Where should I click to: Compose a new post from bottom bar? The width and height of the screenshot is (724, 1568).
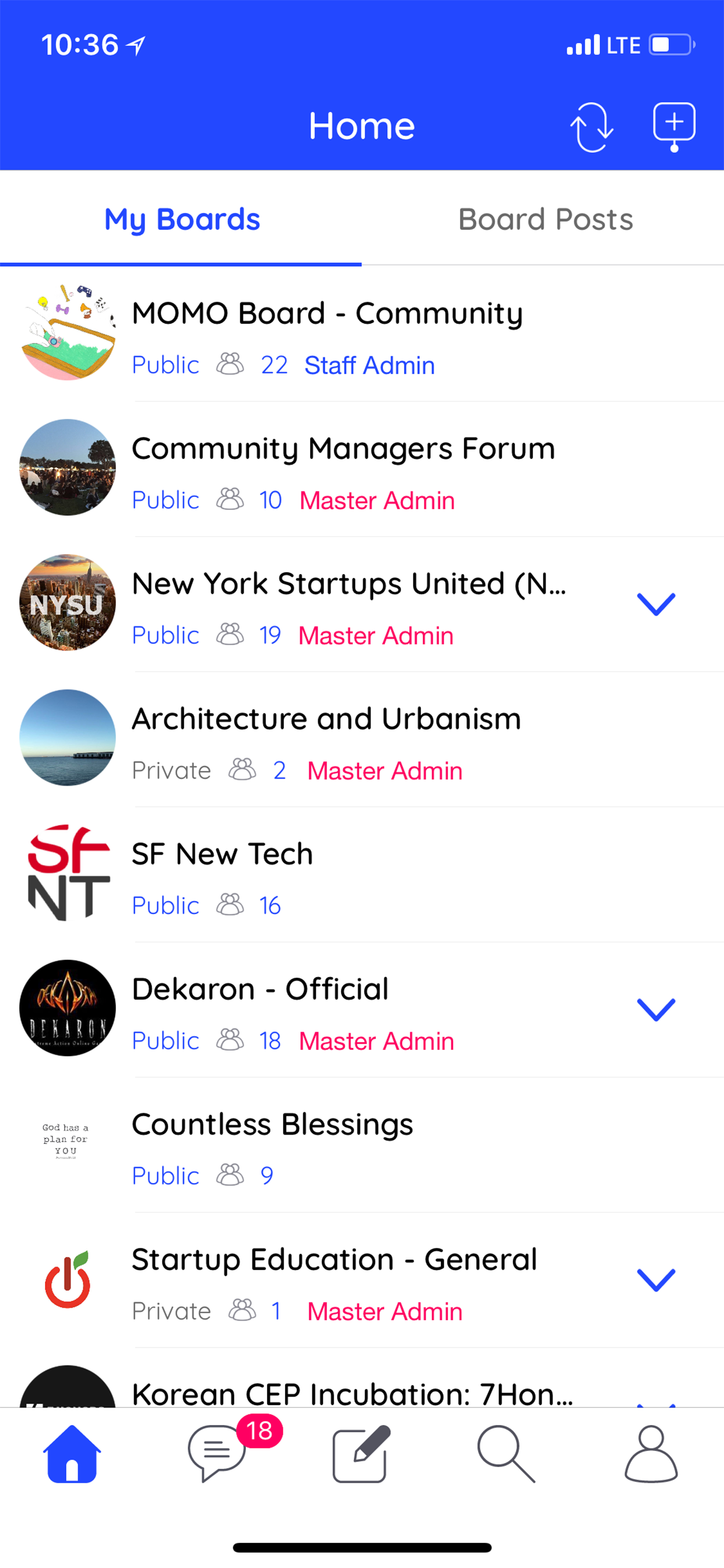(x=361, y=1454)
